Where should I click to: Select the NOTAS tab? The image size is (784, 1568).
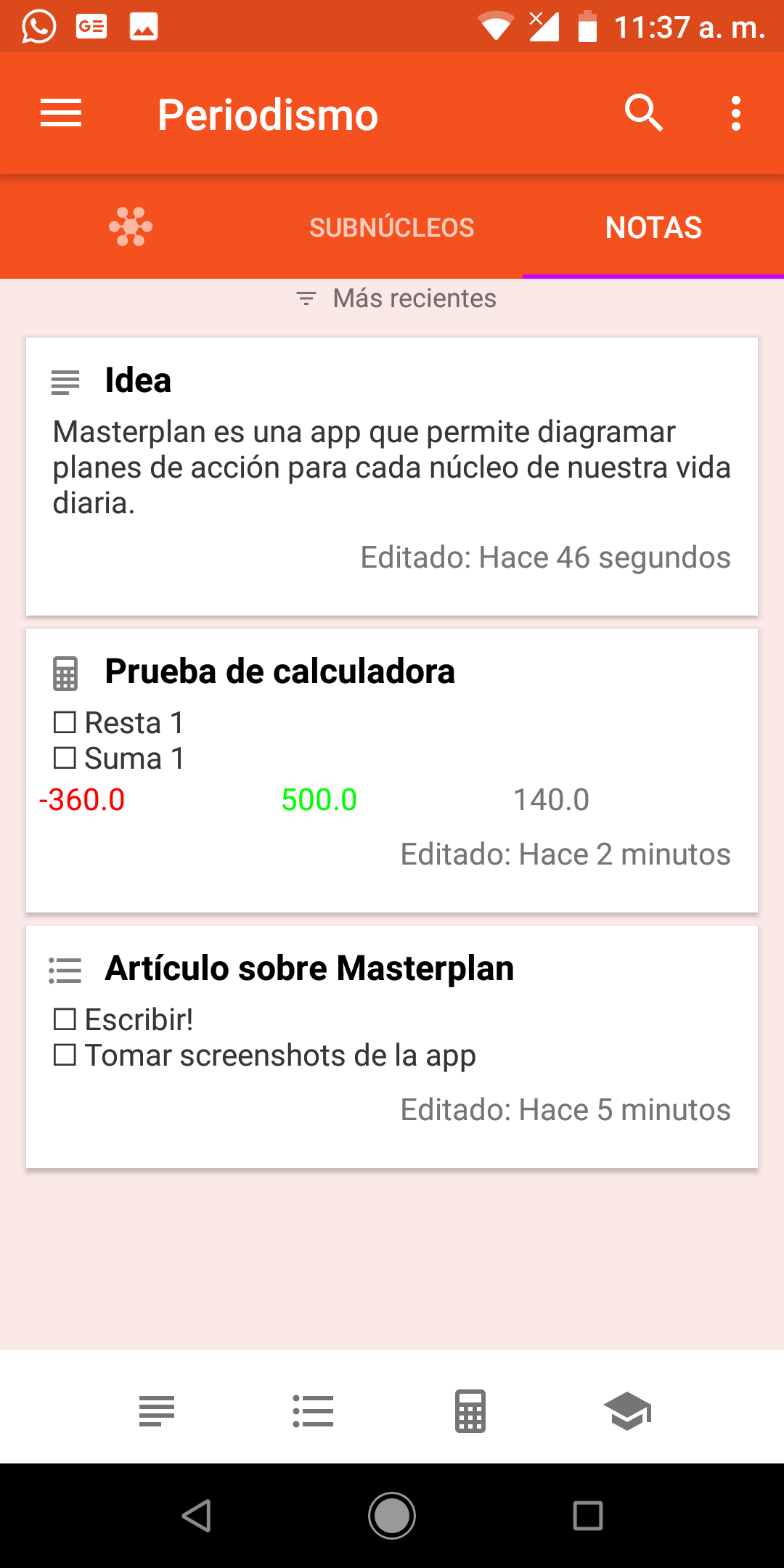tap(653, 227)
